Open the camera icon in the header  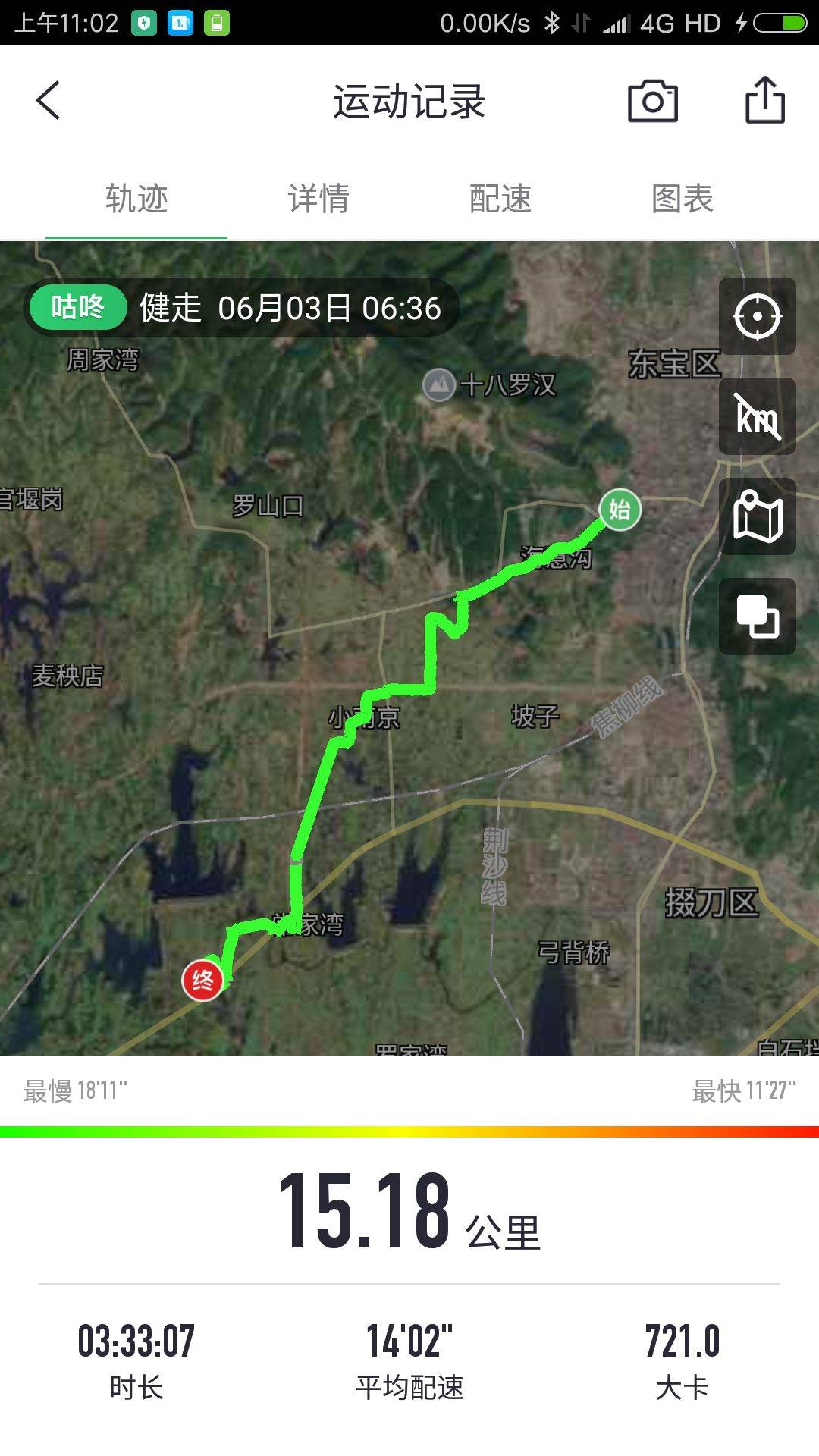652,101
